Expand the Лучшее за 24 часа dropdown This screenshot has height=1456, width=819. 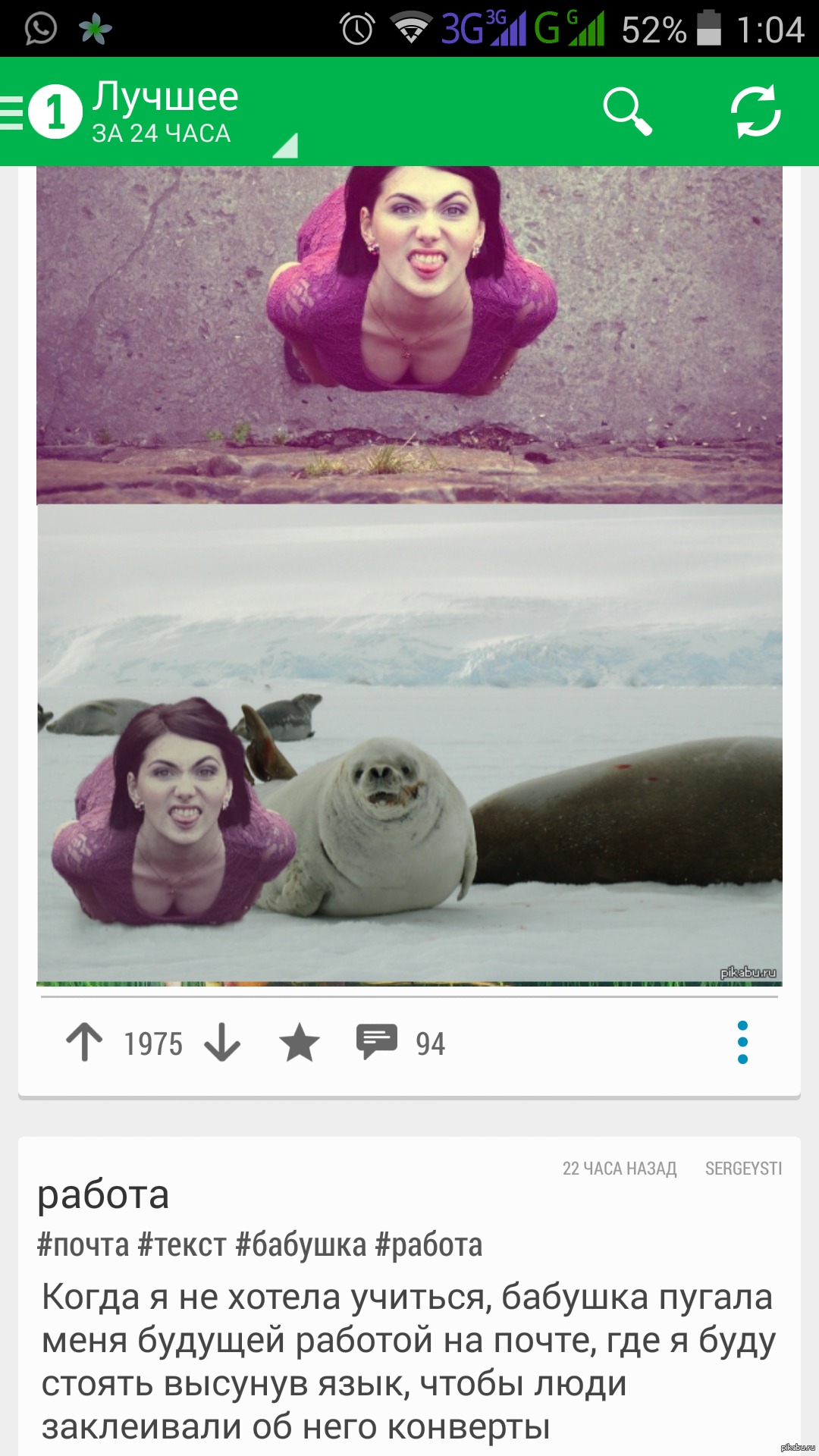click(190, 114)
